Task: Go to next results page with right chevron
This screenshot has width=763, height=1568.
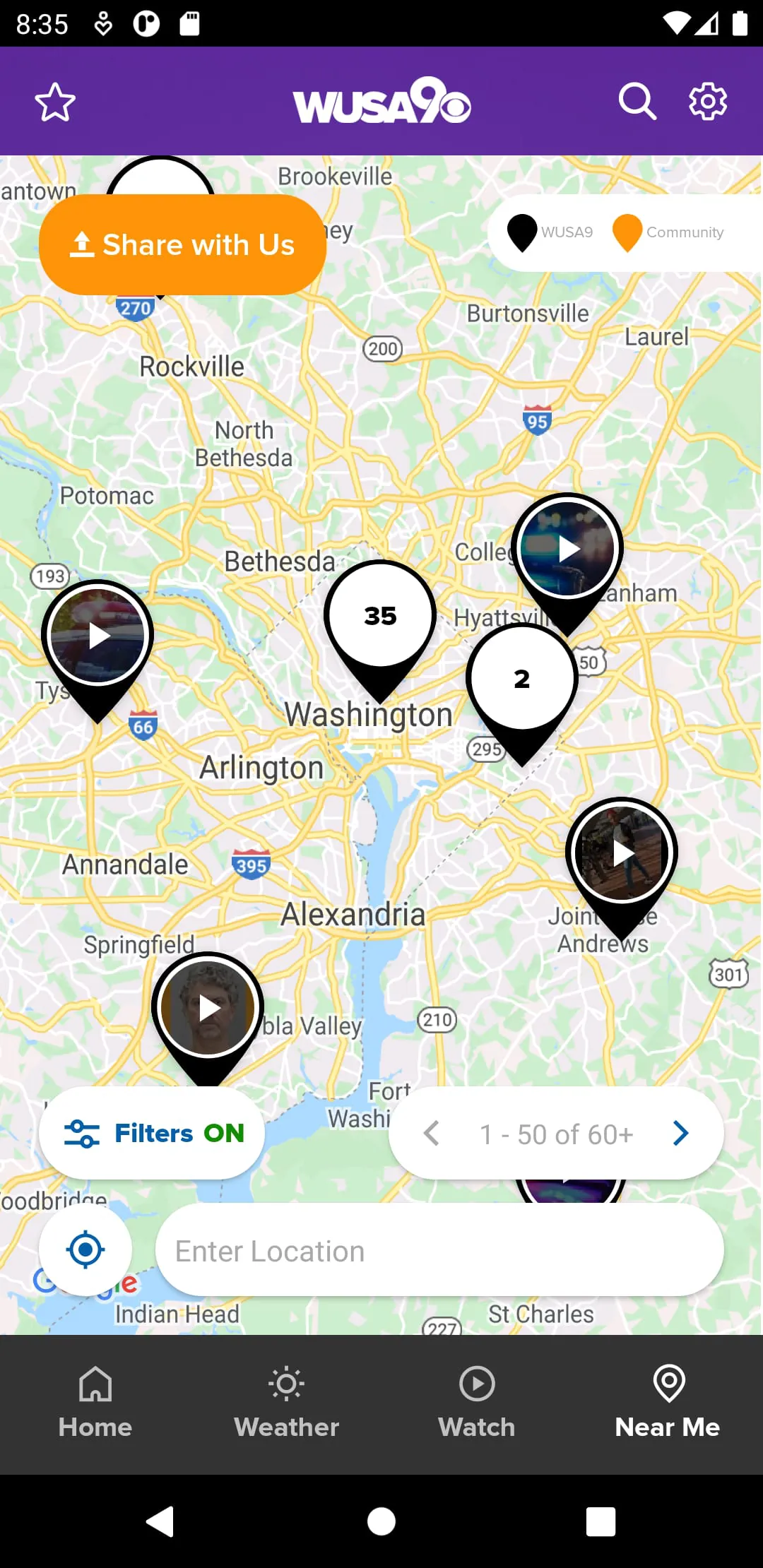Action: pyautogui.click(x=680, y=1133)
